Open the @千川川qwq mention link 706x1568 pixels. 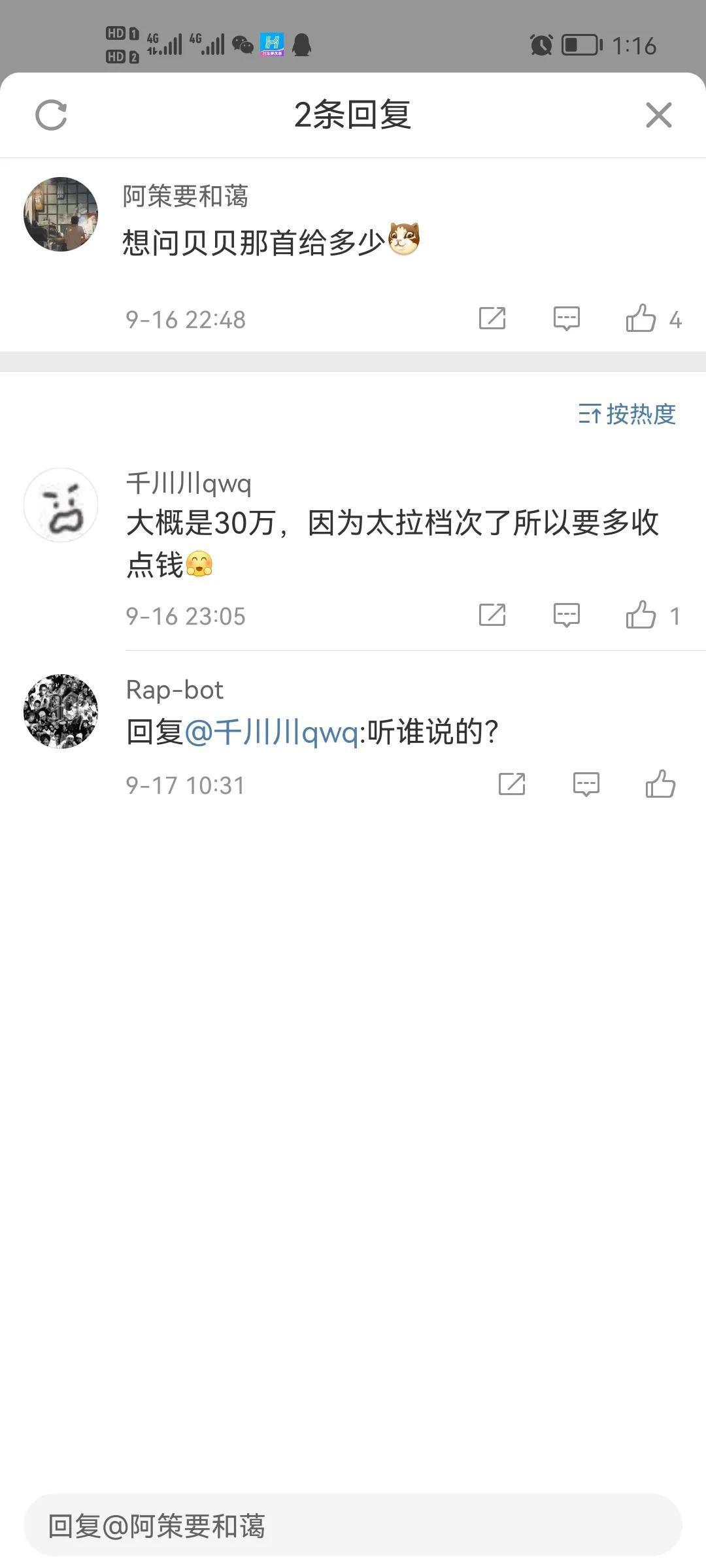[271, 732]
